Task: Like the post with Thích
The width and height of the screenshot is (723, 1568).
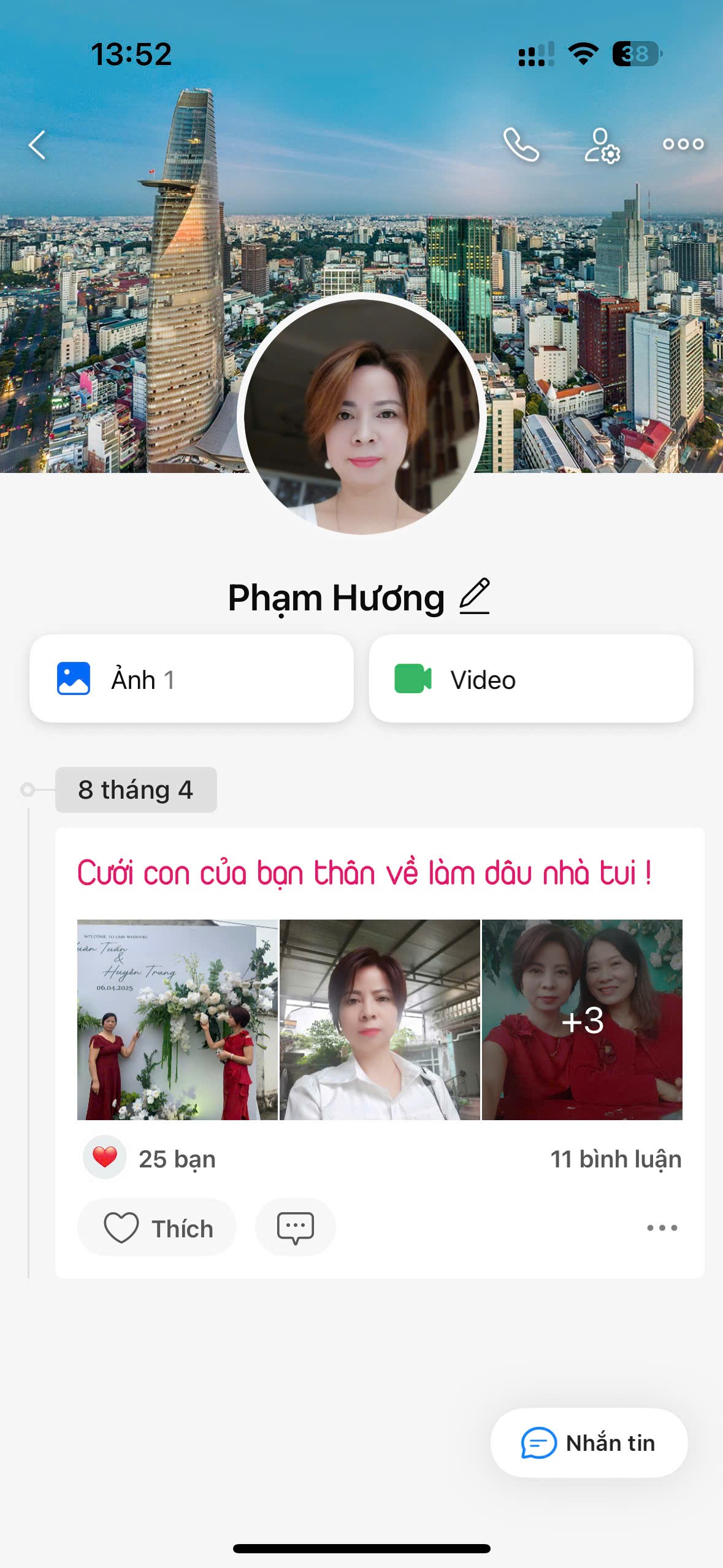Action: point(157,1228)
